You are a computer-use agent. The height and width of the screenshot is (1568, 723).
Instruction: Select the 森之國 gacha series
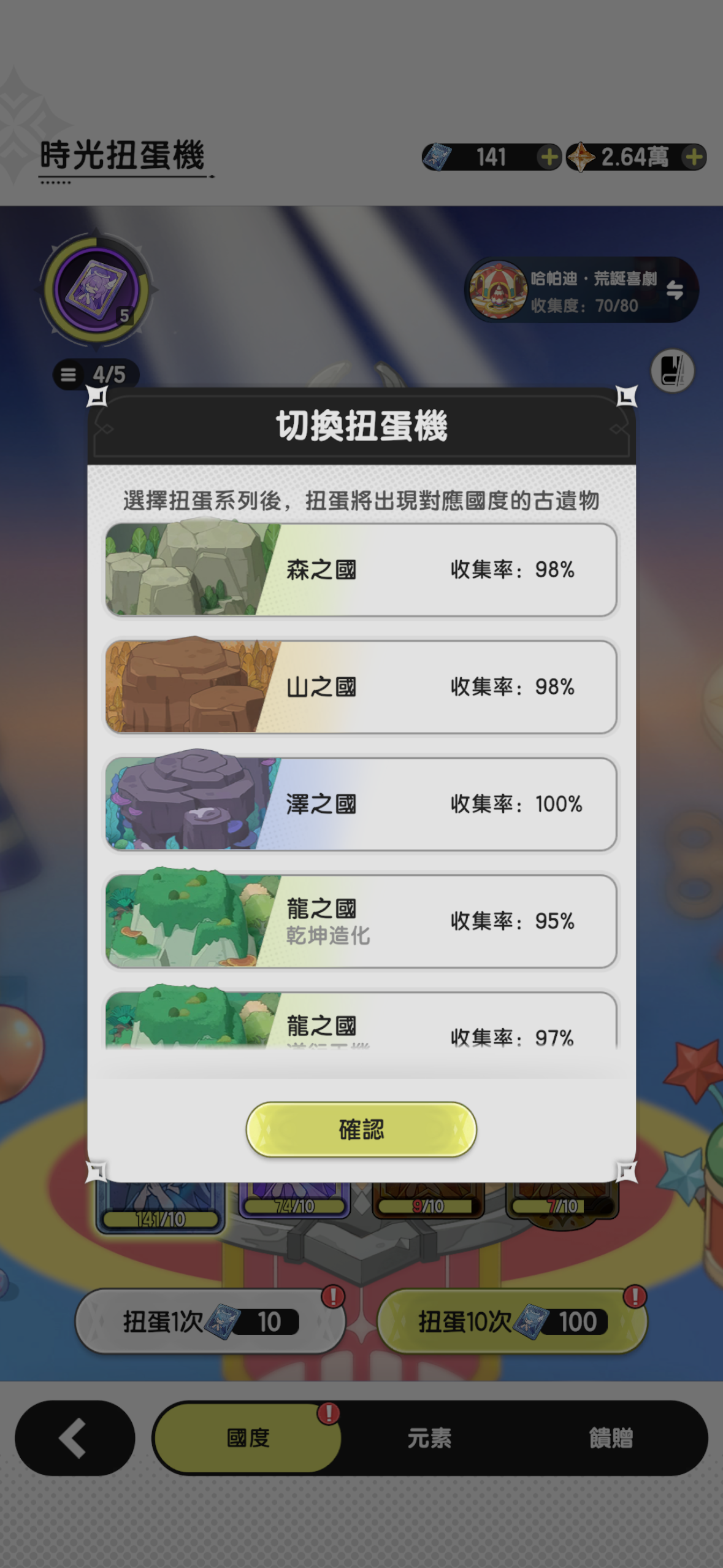(361, 570)
